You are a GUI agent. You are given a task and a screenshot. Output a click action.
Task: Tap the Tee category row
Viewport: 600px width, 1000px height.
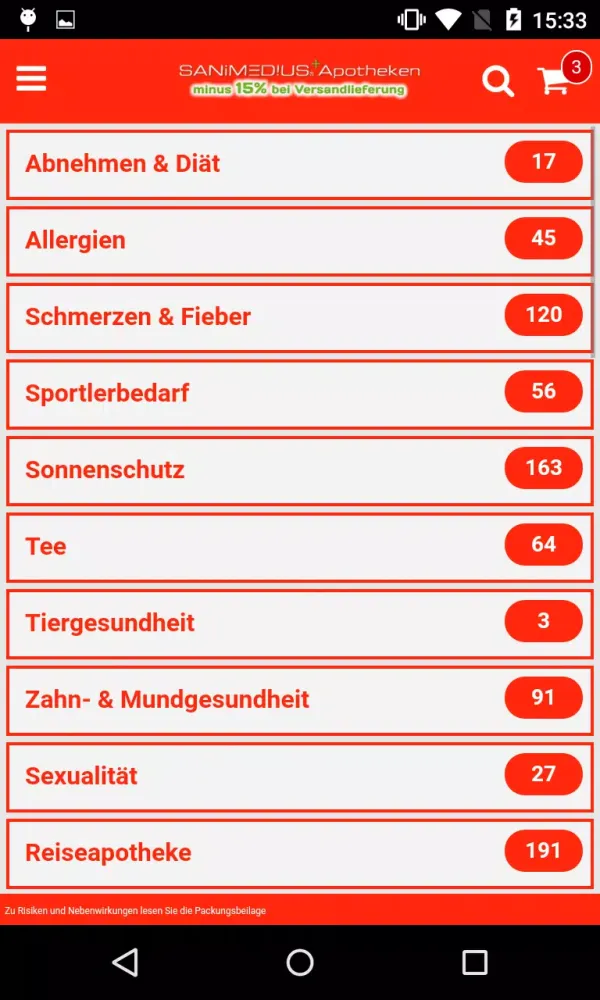(x=299, y=547)
